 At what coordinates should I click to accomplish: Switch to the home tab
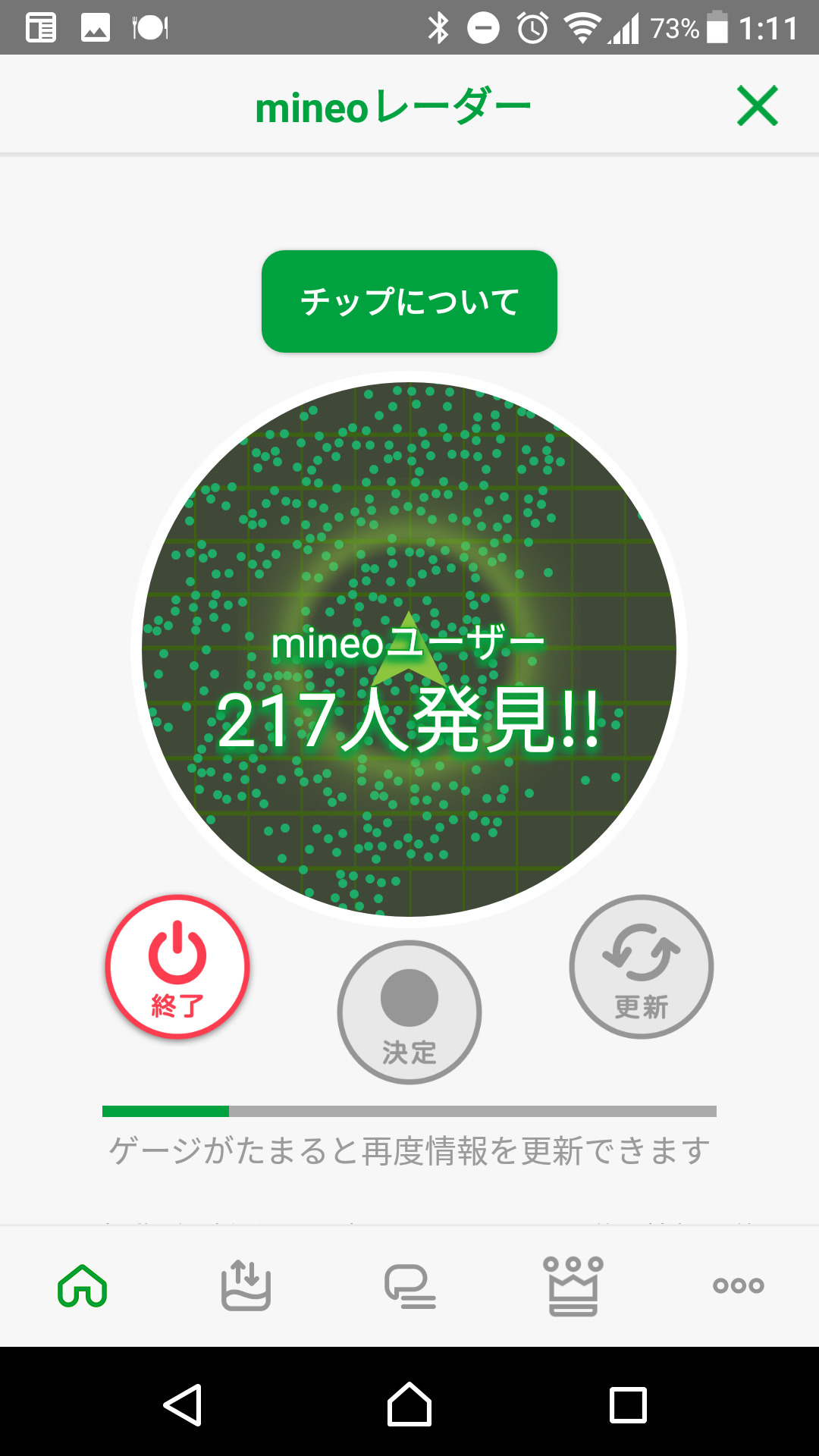(x=82, y=1285)
